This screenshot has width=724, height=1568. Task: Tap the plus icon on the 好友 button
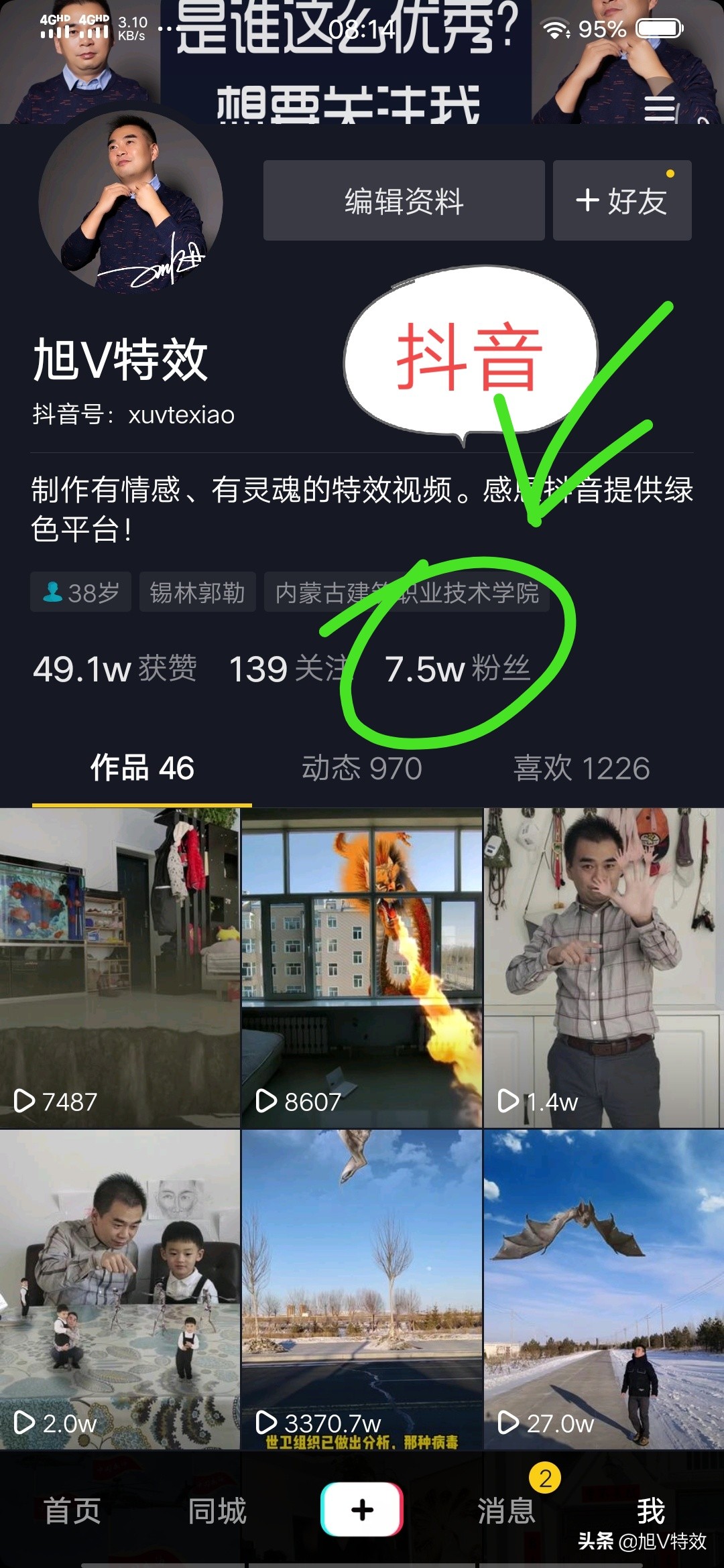click(x=589, y=199)
